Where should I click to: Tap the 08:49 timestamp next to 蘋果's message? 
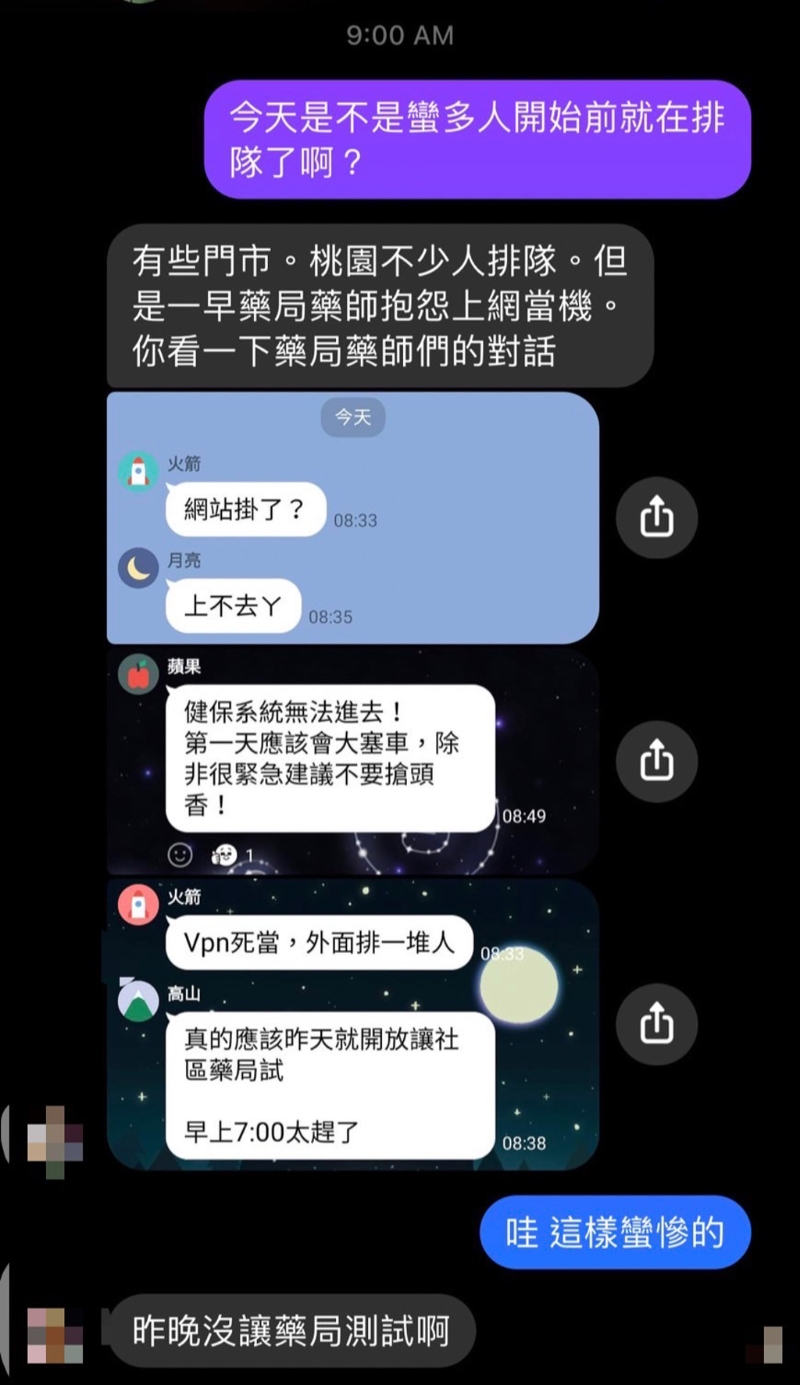524,816
